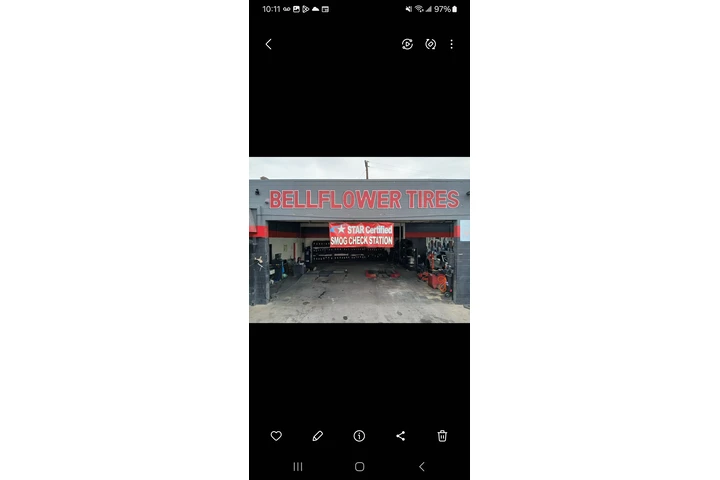
Task: Tap the auto-rotate icon in top bar
Action: pos(430,44)
